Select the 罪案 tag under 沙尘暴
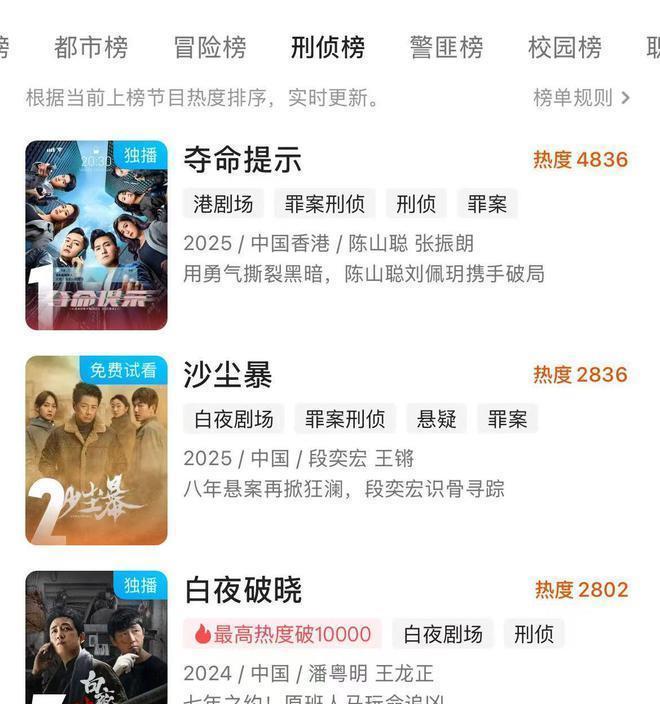The height and width of the screenshot is (704, 660). (x=507, y=419)
